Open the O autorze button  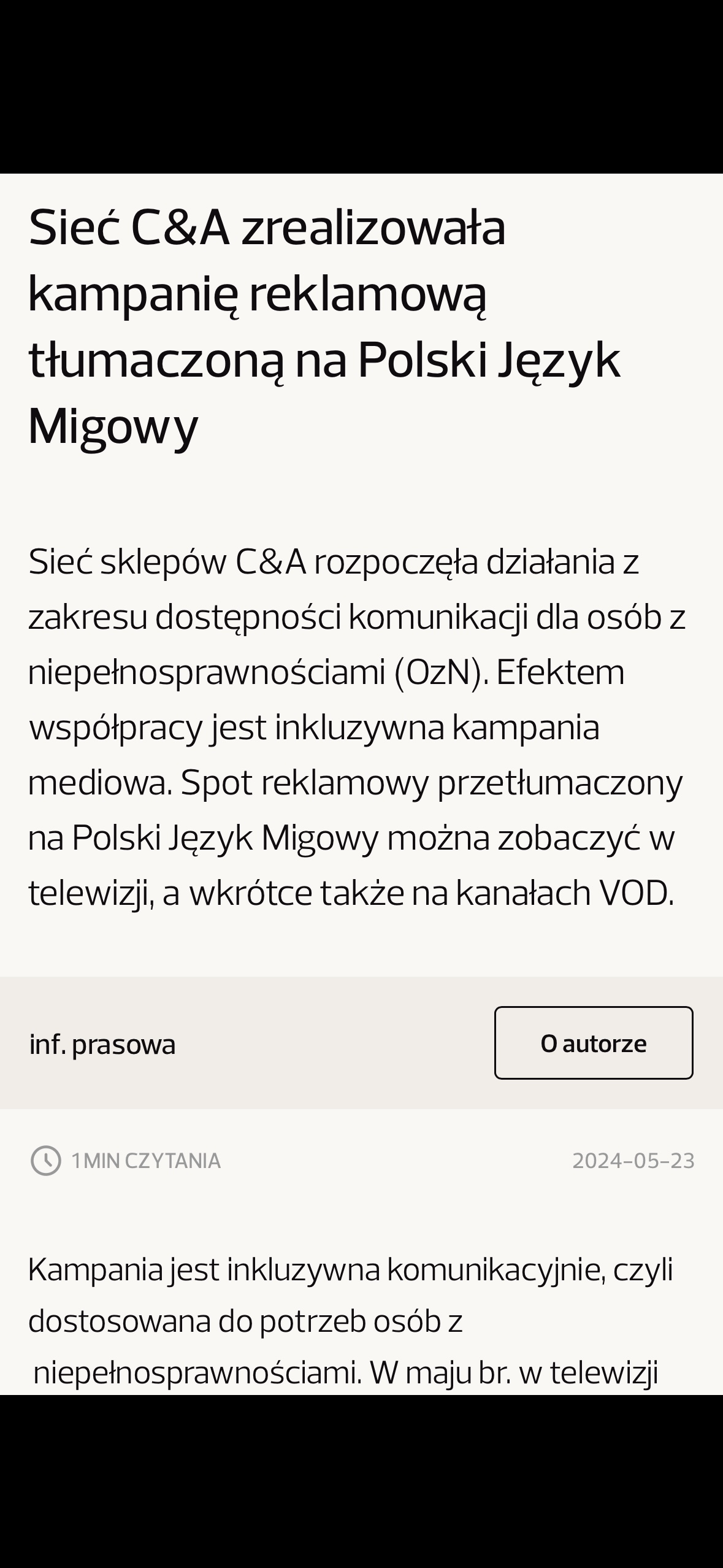(594, 1043)
